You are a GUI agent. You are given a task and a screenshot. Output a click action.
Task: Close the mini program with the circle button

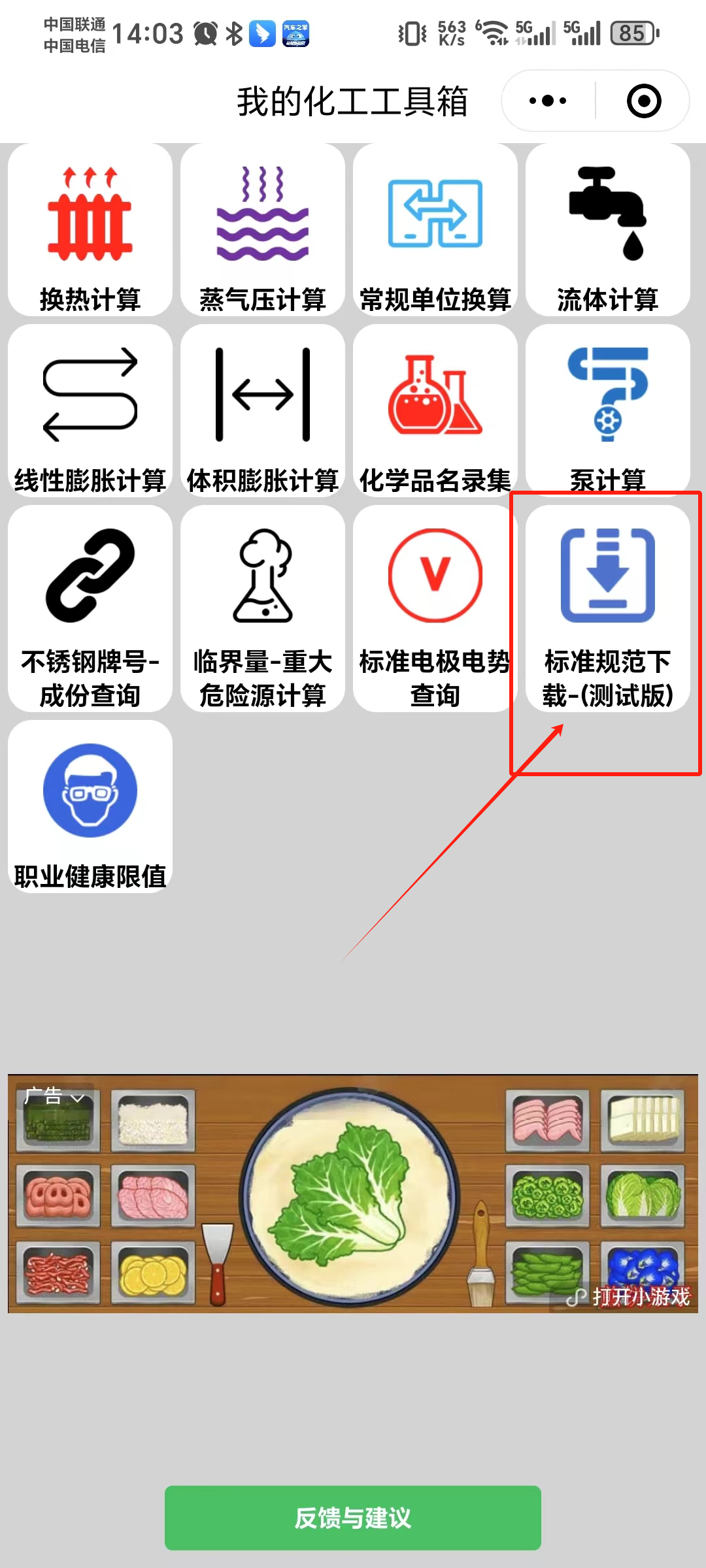pos(644,101)
